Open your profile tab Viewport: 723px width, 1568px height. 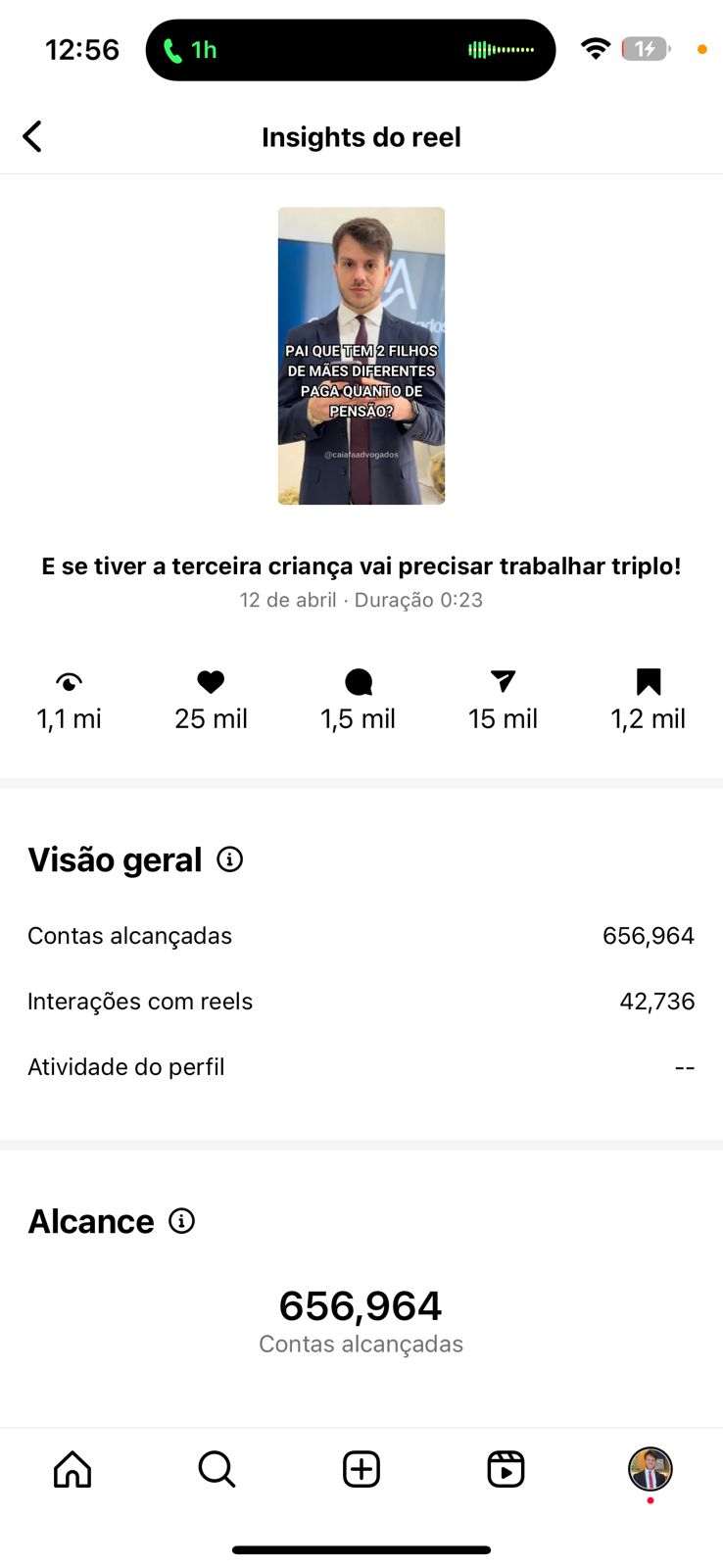pyautogui.click(x=650, y=1469)
